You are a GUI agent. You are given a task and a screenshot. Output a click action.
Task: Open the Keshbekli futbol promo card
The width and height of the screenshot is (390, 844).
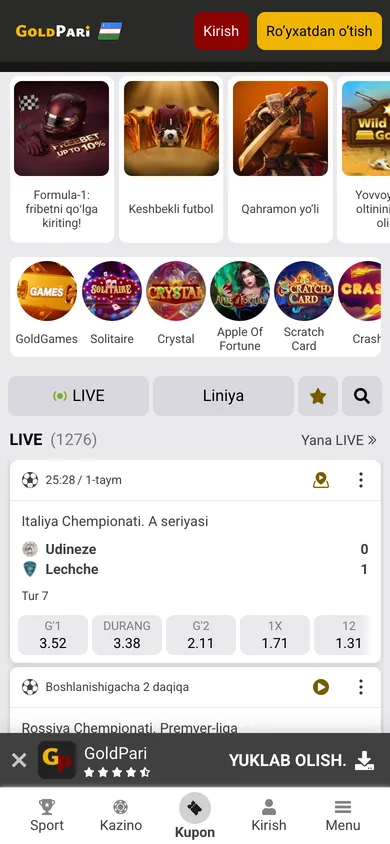pos(171,159)
